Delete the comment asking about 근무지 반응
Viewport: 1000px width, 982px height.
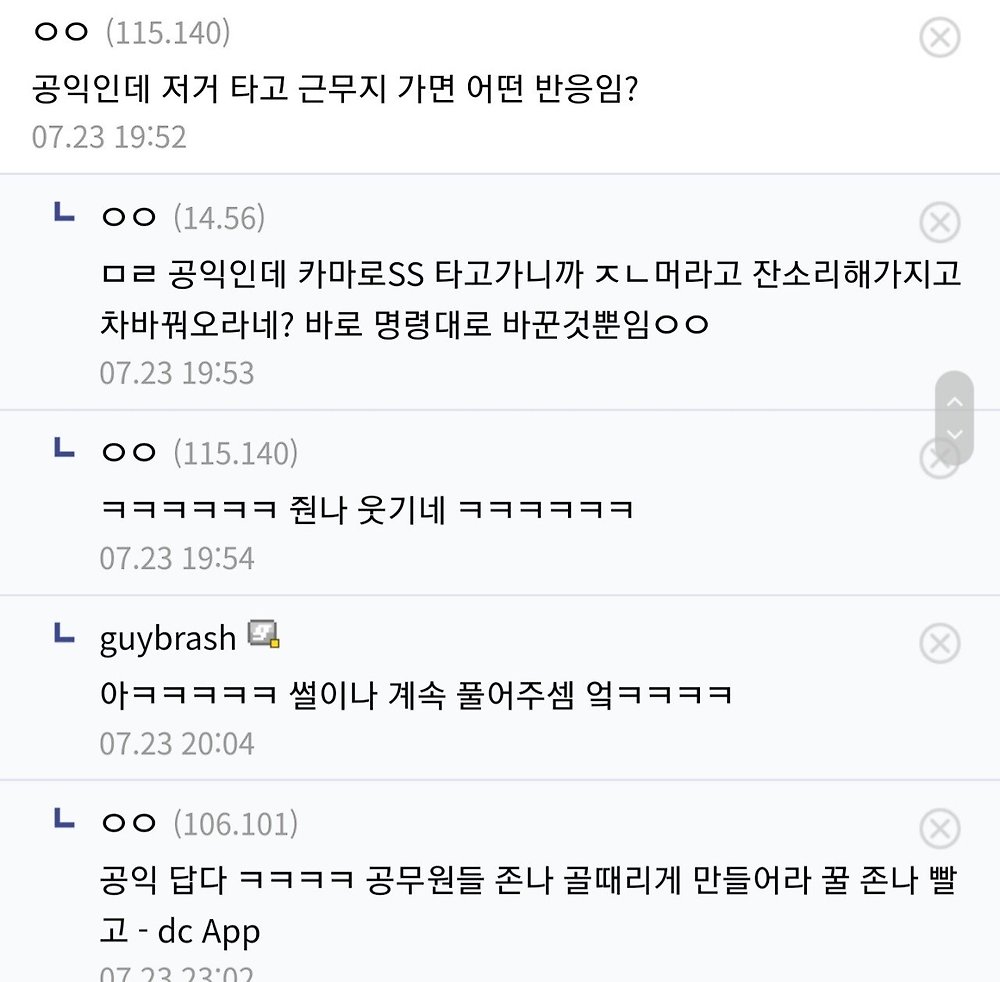[939, 38]
